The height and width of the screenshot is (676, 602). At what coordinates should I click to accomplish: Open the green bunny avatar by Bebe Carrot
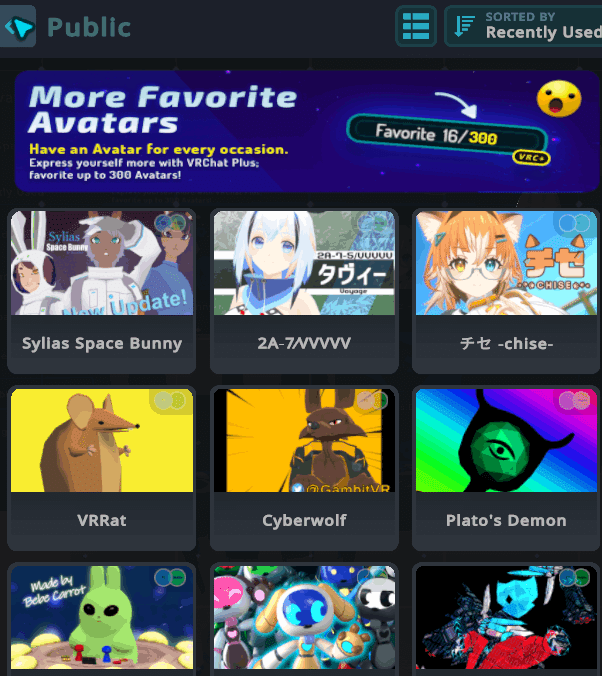click(102, 620)
